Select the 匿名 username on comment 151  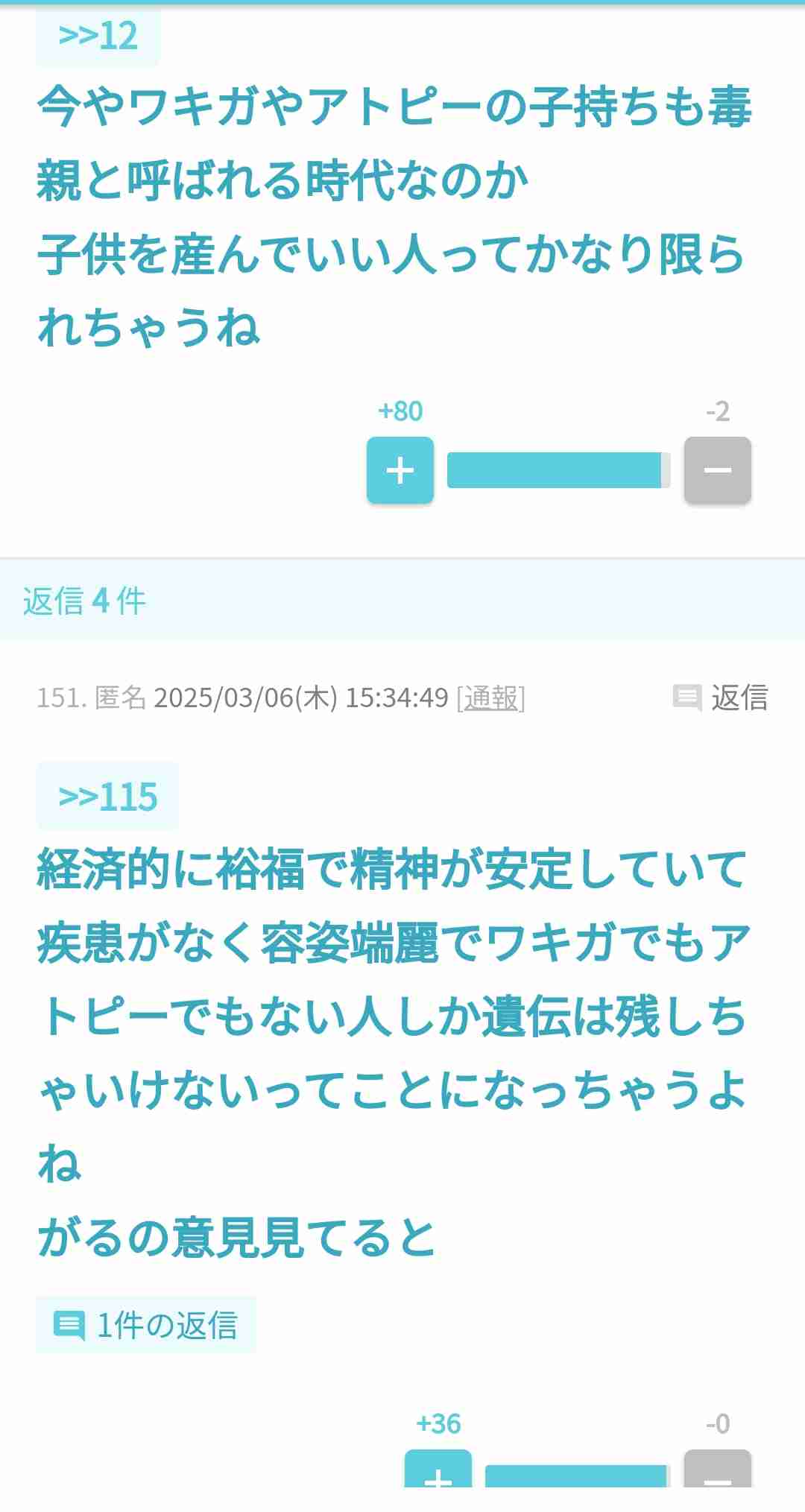click(x=121, y=699)
